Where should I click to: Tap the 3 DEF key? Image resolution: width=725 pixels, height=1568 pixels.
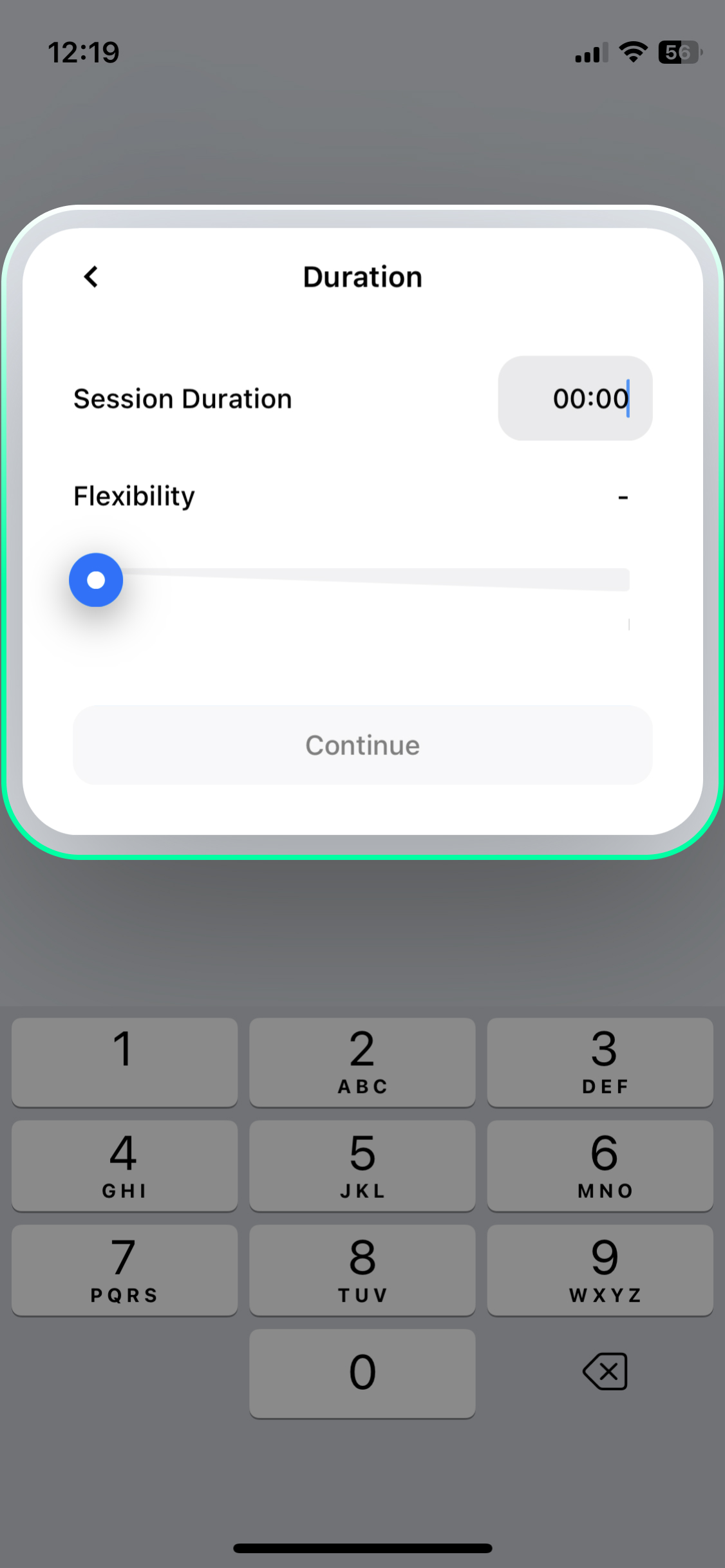point(600,1062)
